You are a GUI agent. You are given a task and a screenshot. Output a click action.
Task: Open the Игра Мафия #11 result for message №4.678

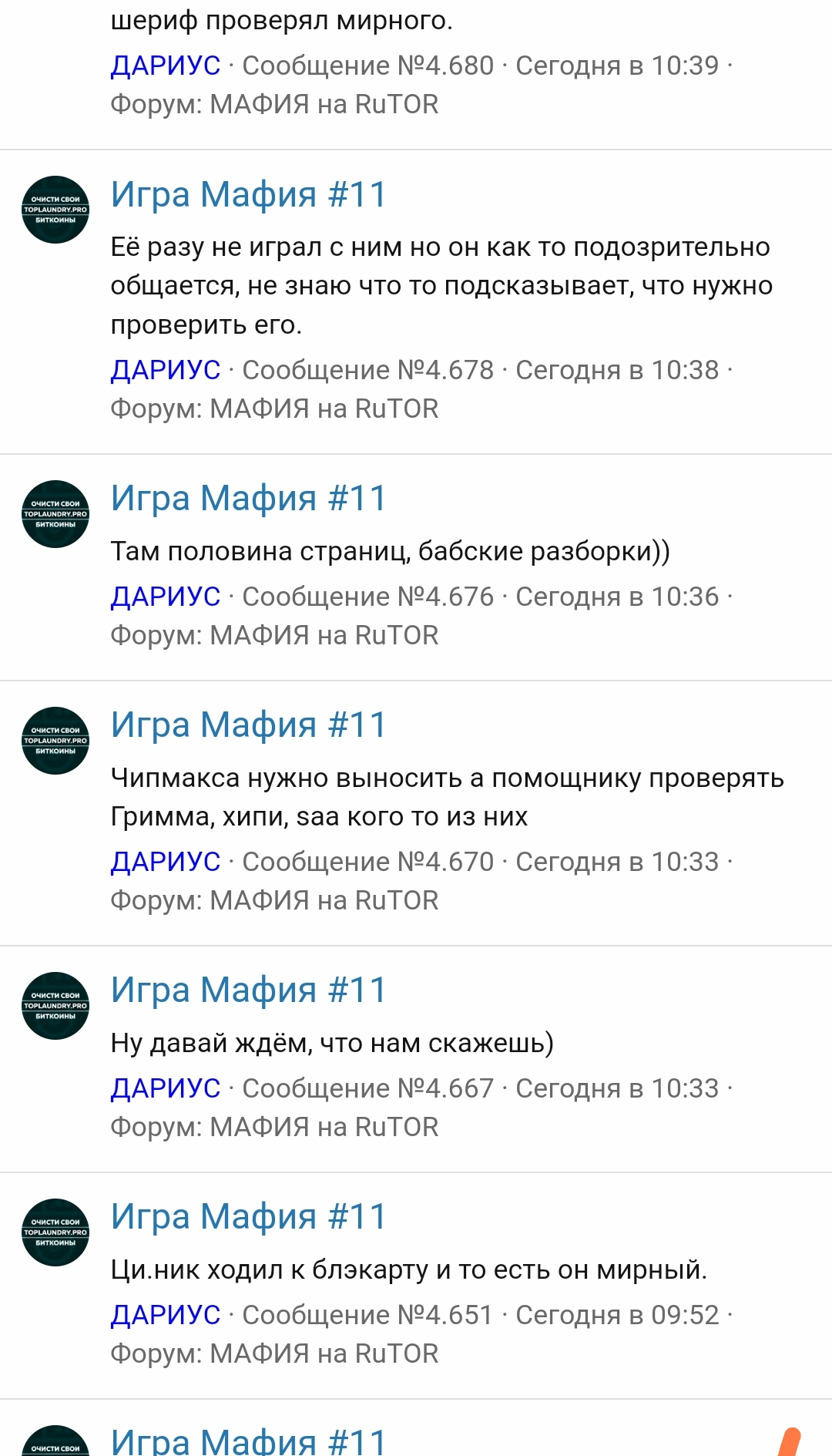pos(248,194)
